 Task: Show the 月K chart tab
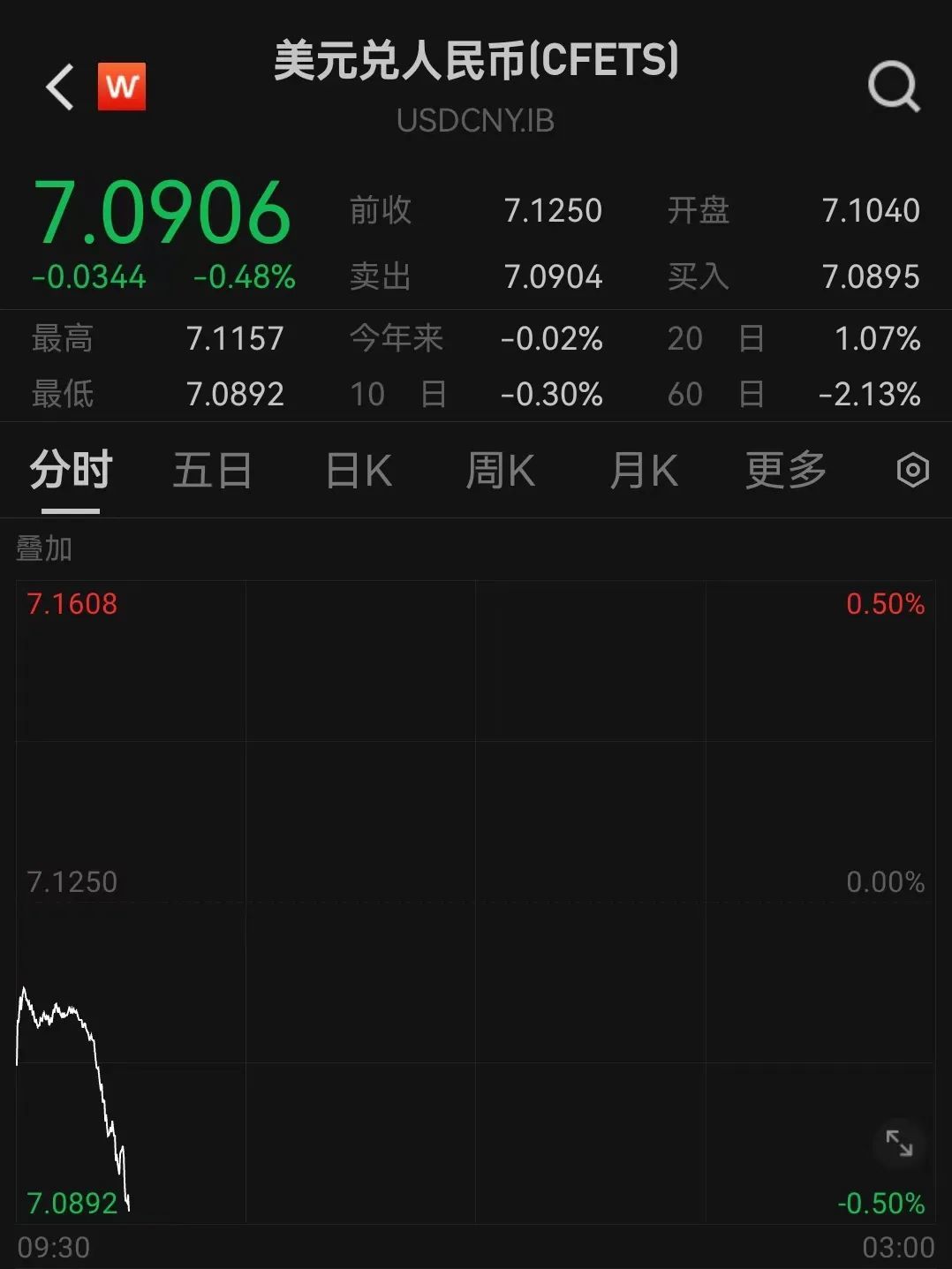pos(643,470)
